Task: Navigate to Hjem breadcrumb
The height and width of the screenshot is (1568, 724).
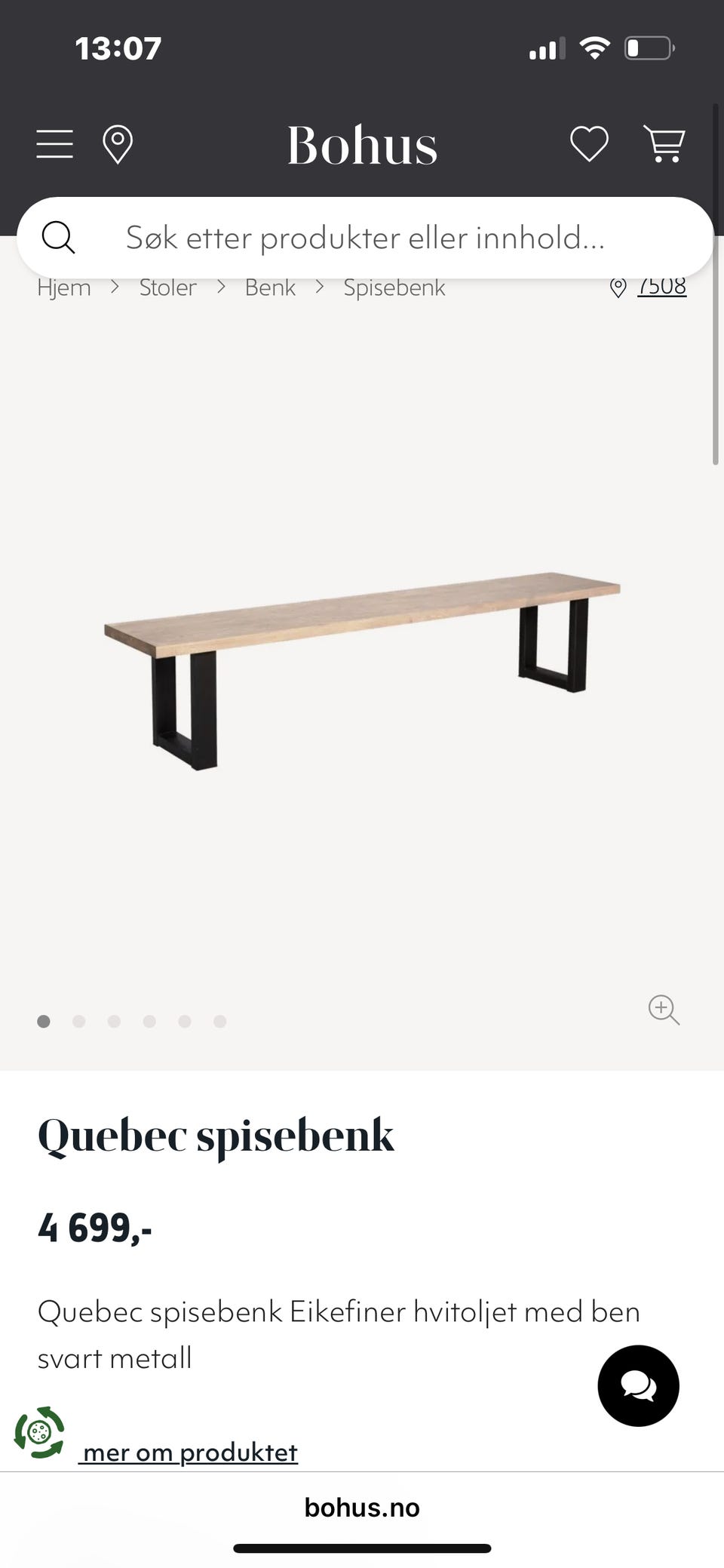Action: [63, 287]
